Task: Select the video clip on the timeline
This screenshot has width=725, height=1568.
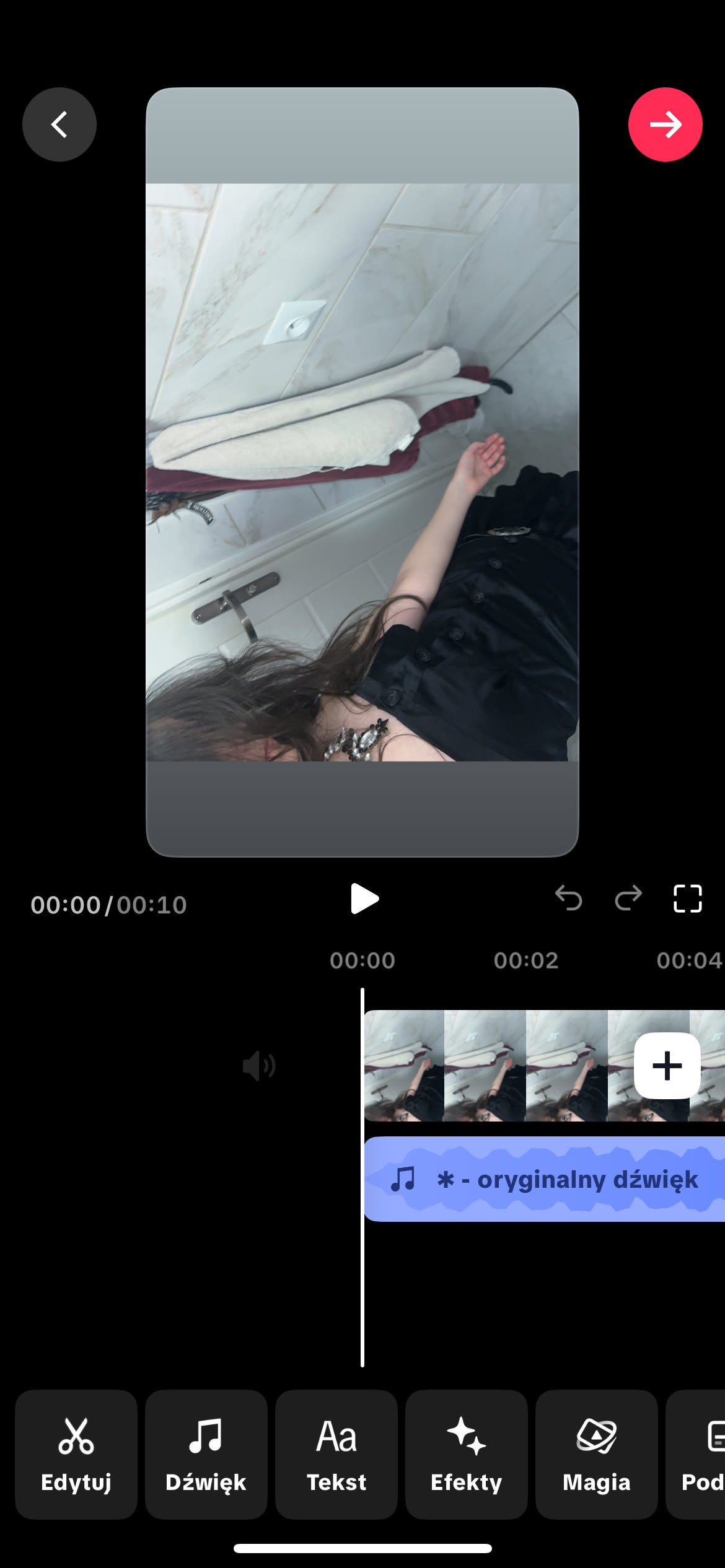Action: 496,1066
